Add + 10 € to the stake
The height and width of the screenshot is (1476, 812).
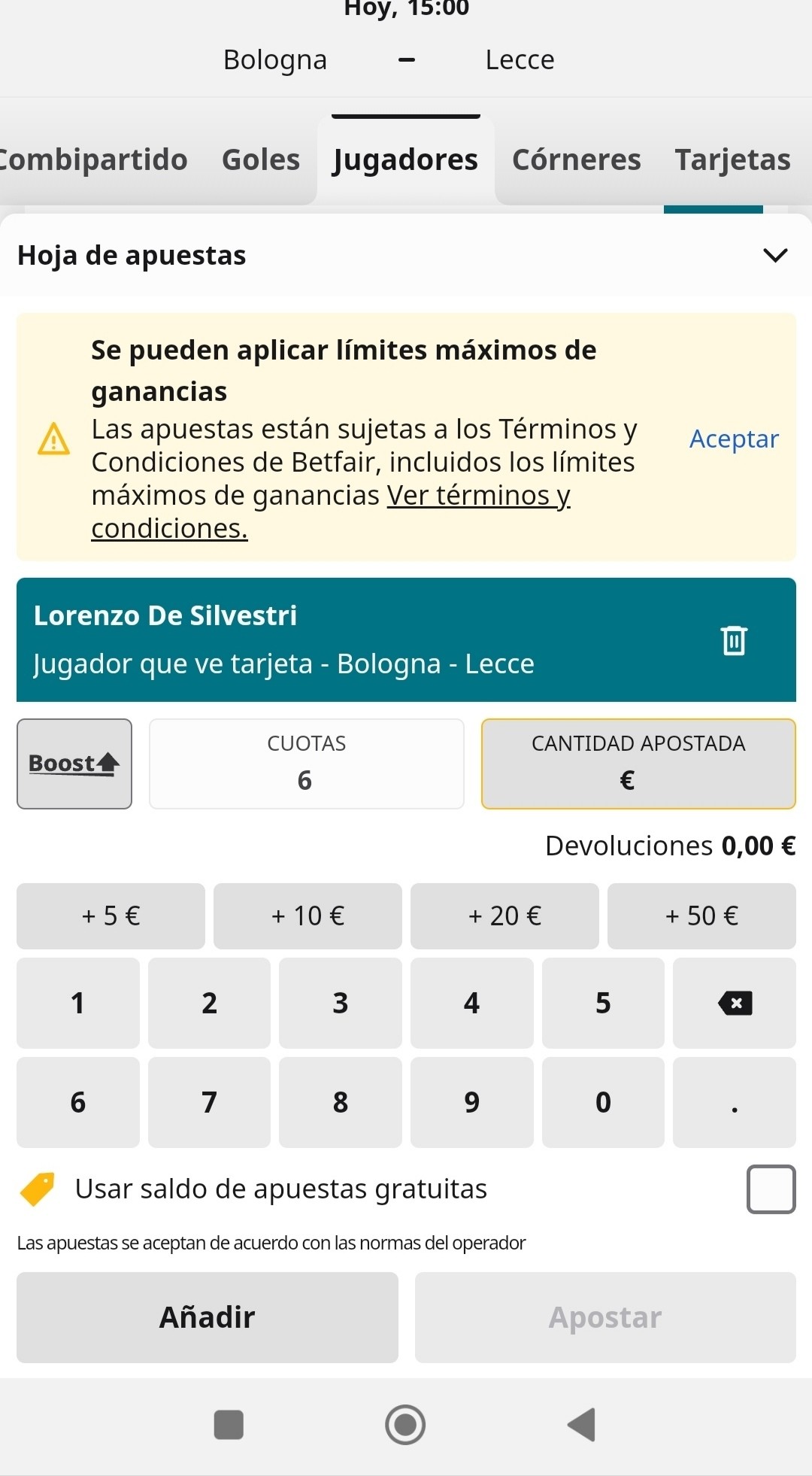(x=308, y=916)
